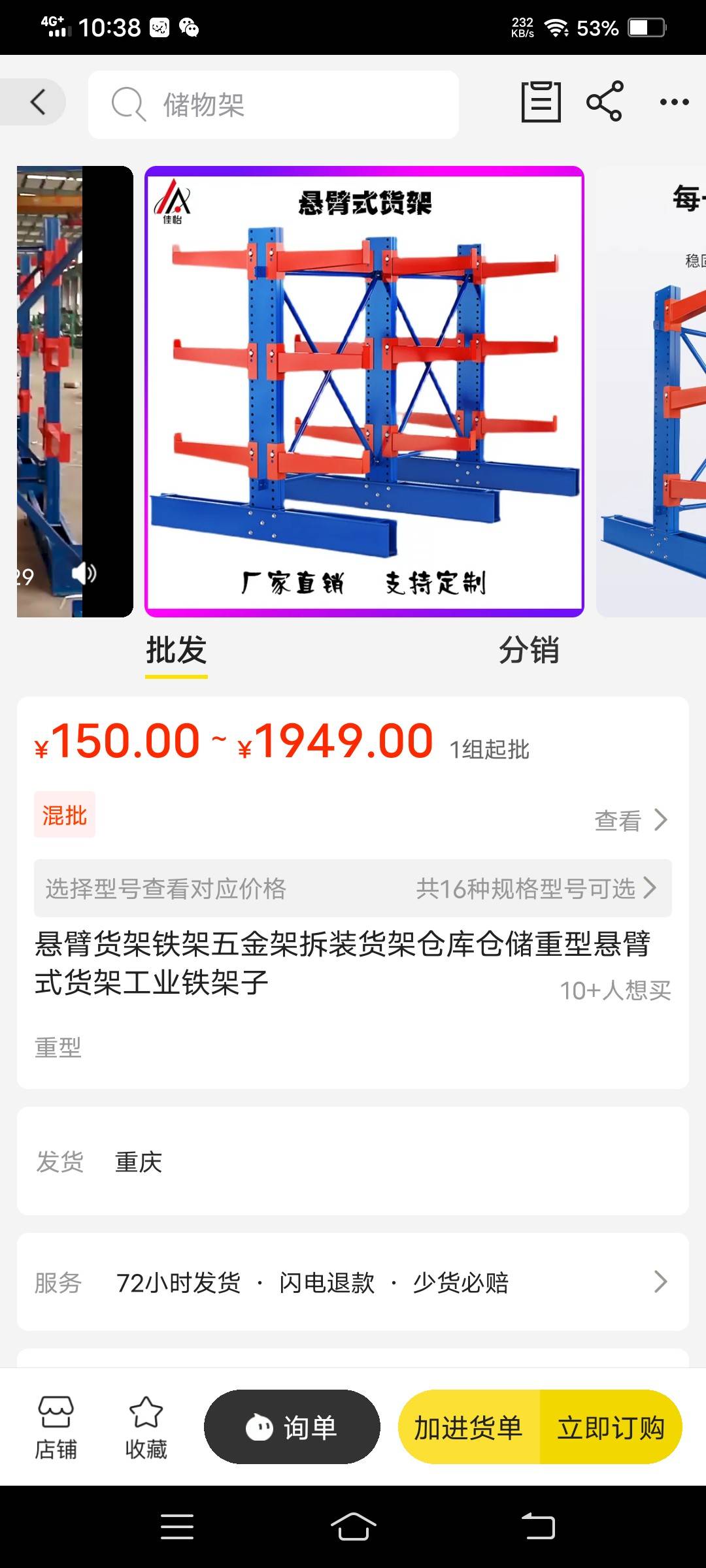This screenshot has width=706, height=1568.
Task: Open the three-dot overflow menu
Action: 674,102
